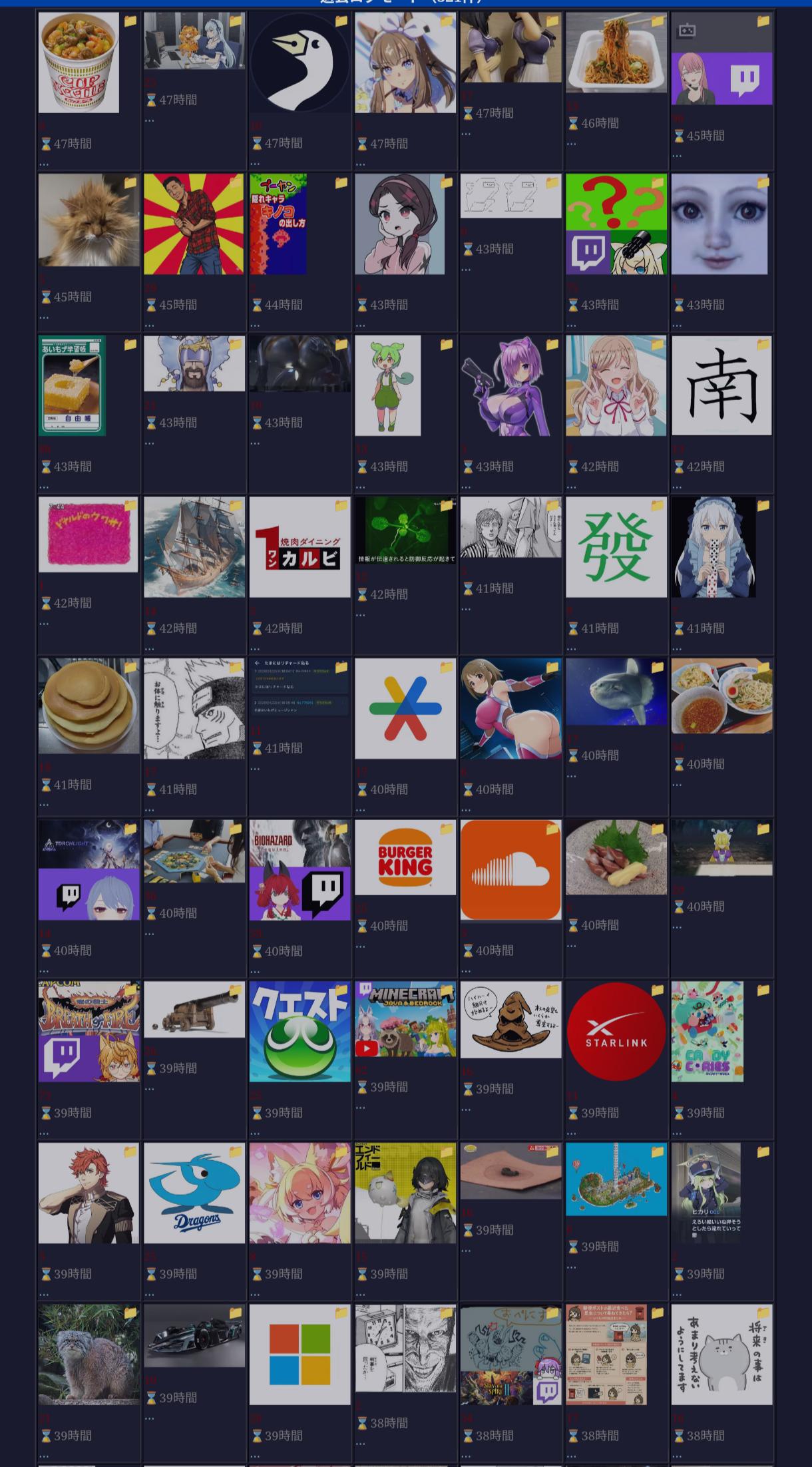The width and height of the screenshot is (812, 1467).
Task: Open the ワンカルビ yakiniku thread
Action: (300, 547)
